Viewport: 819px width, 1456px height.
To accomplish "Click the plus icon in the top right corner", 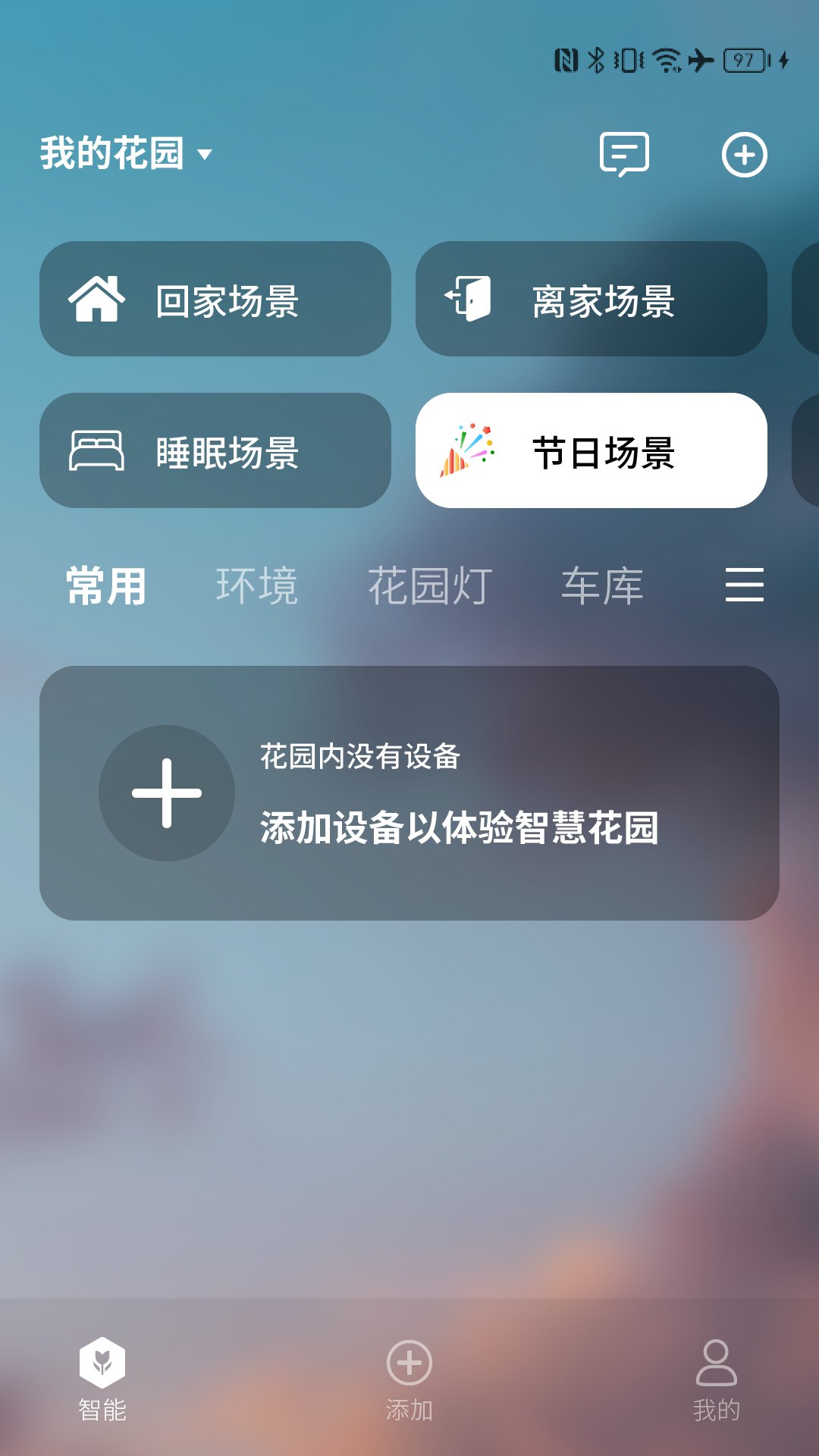I will click(x=745, y=155).
